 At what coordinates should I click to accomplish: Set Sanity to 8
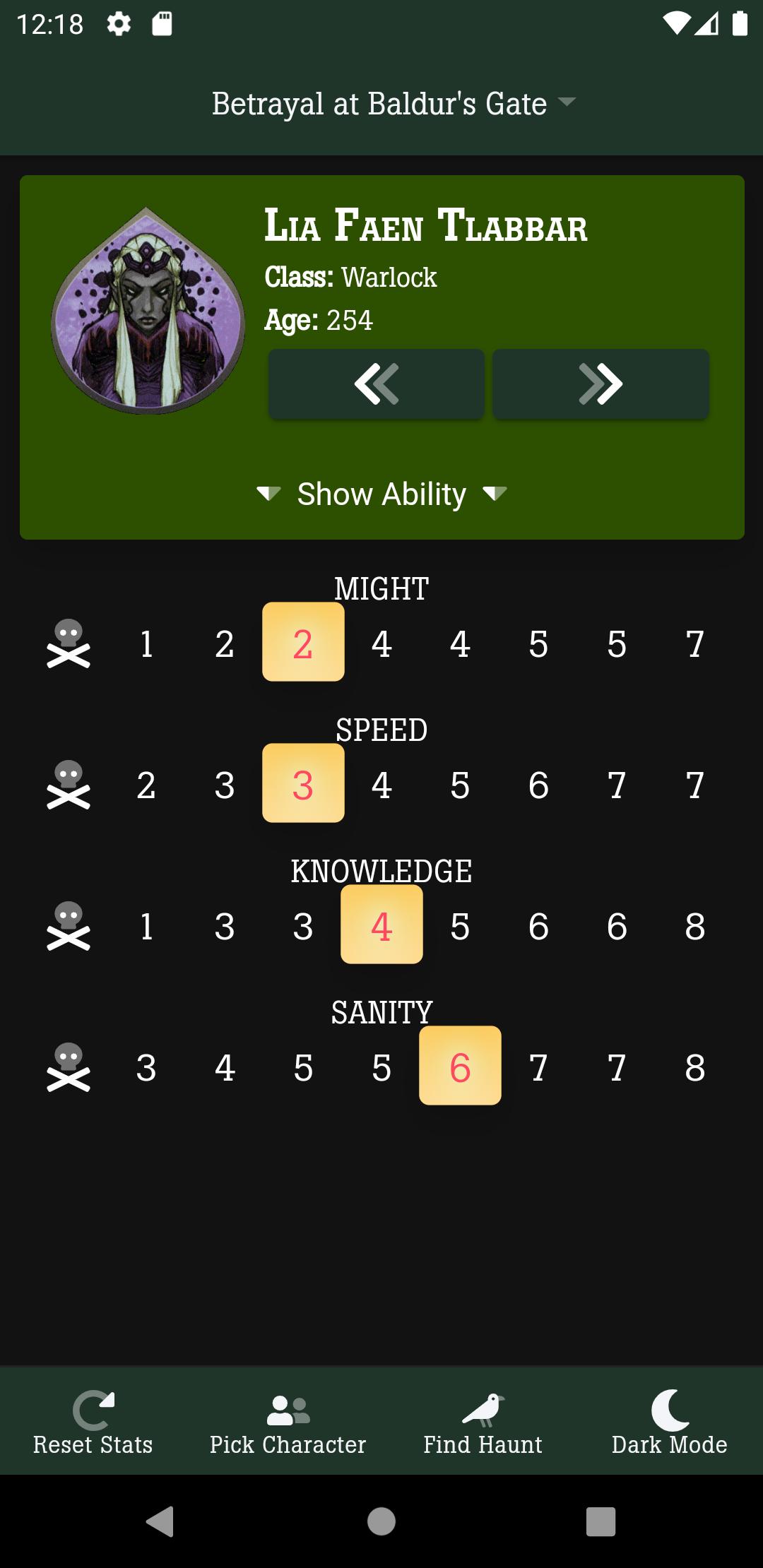694,1067
